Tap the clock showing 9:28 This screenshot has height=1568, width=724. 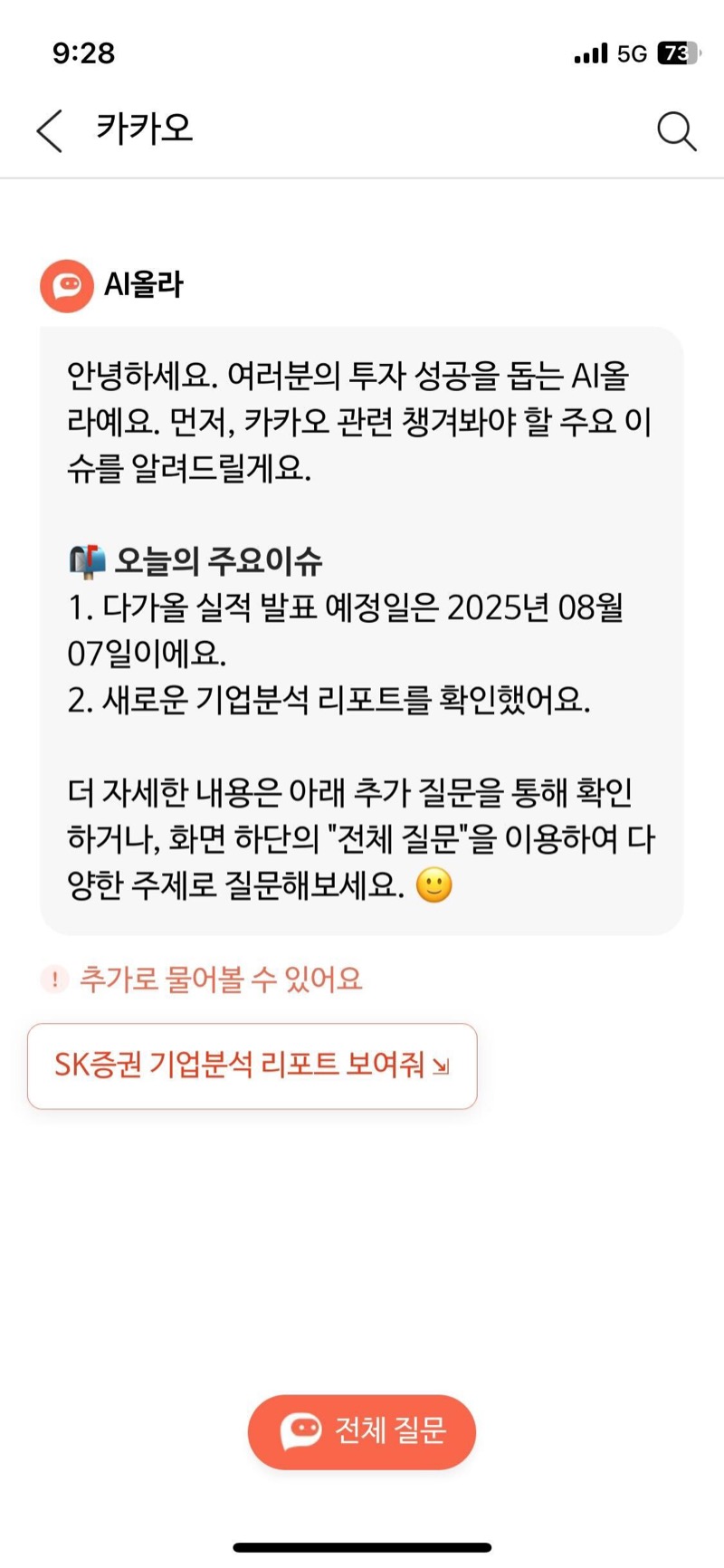pyautogui.click(x=83, y=53)
